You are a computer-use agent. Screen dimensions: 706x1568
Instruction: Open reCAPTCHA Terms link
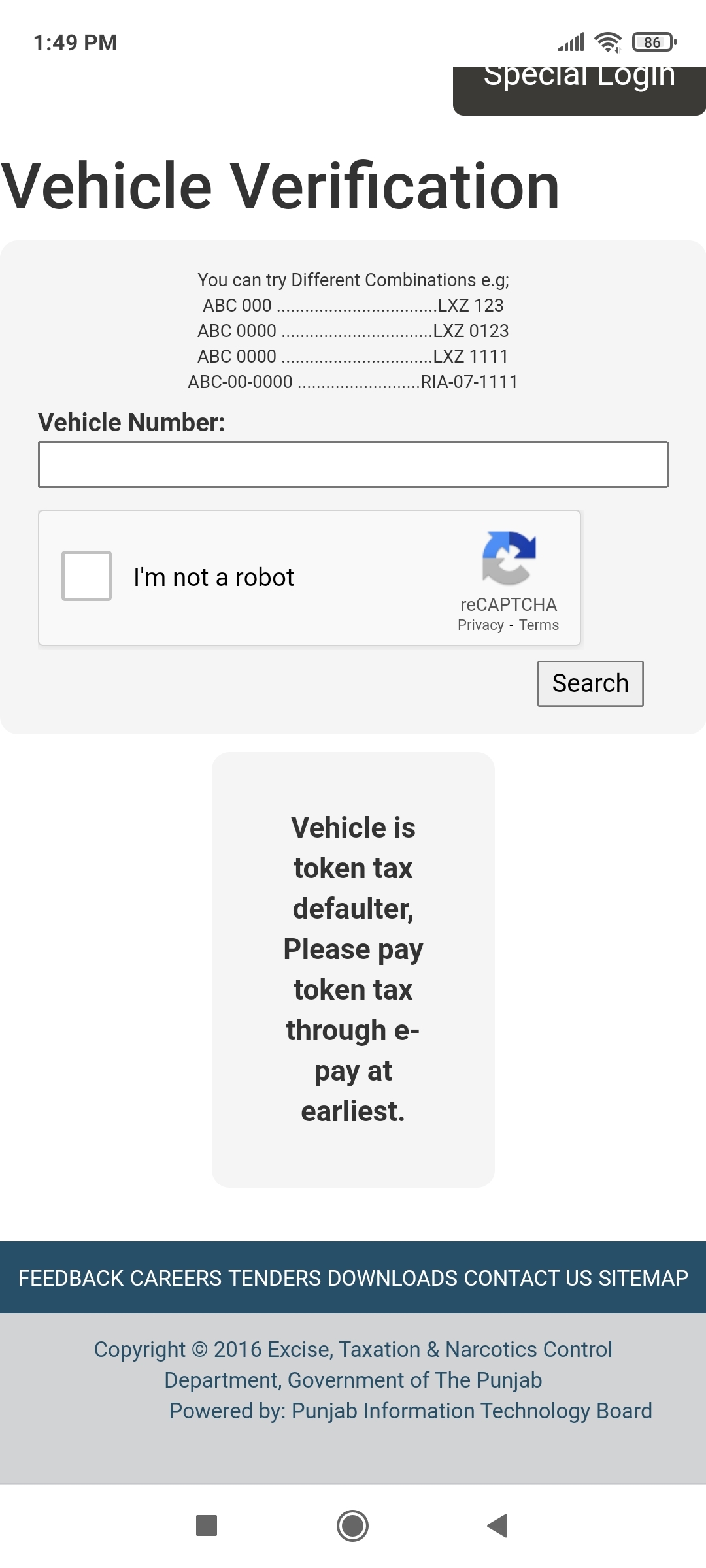coord(539,625)
